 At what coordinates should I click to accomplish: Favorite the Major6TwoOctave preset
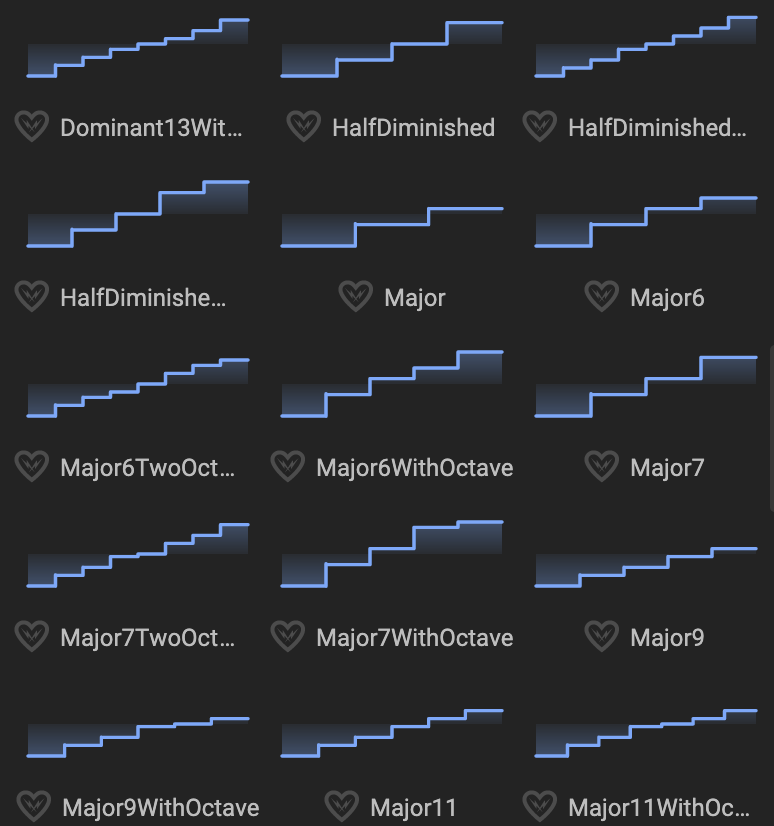[32, 466]
